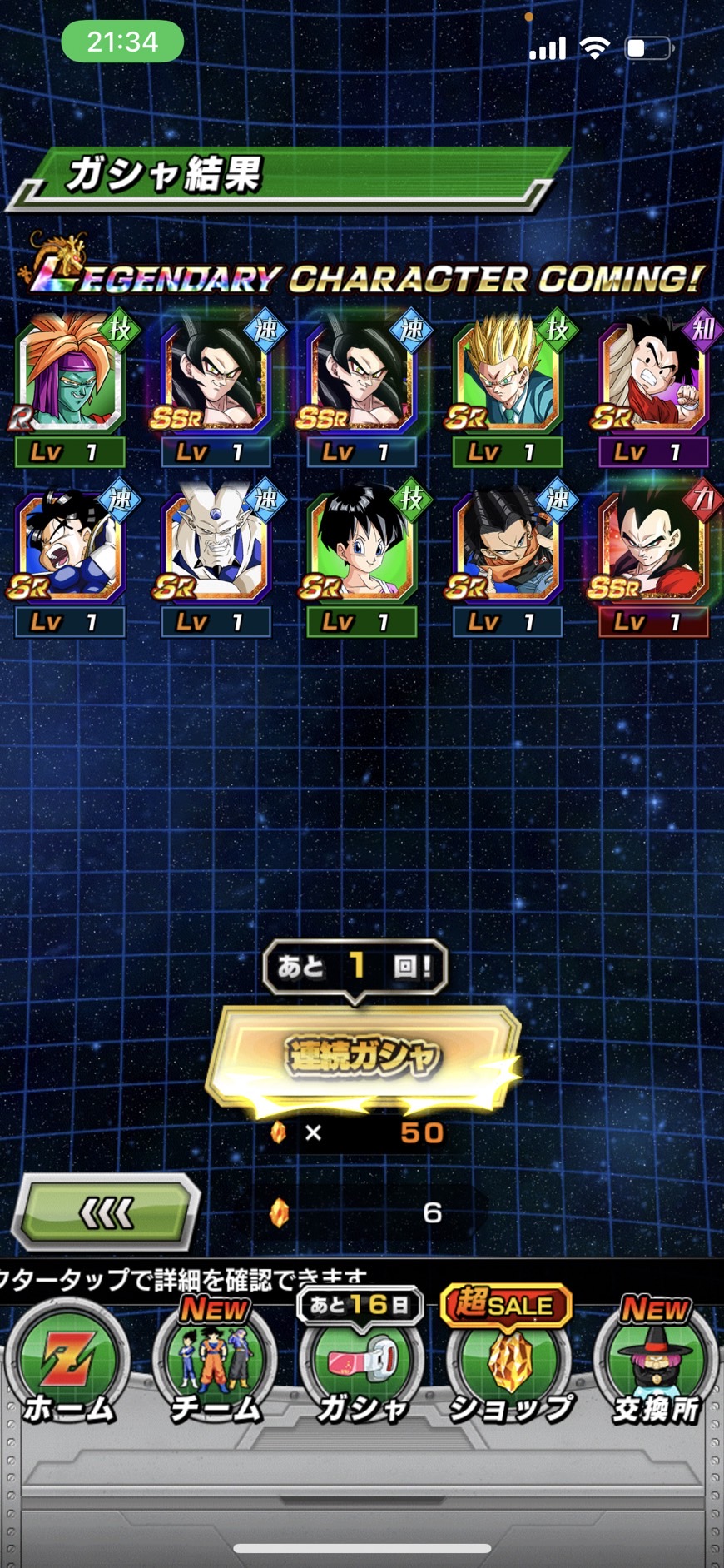View the SR shouting blue-armored character card

tap(70, 545)
